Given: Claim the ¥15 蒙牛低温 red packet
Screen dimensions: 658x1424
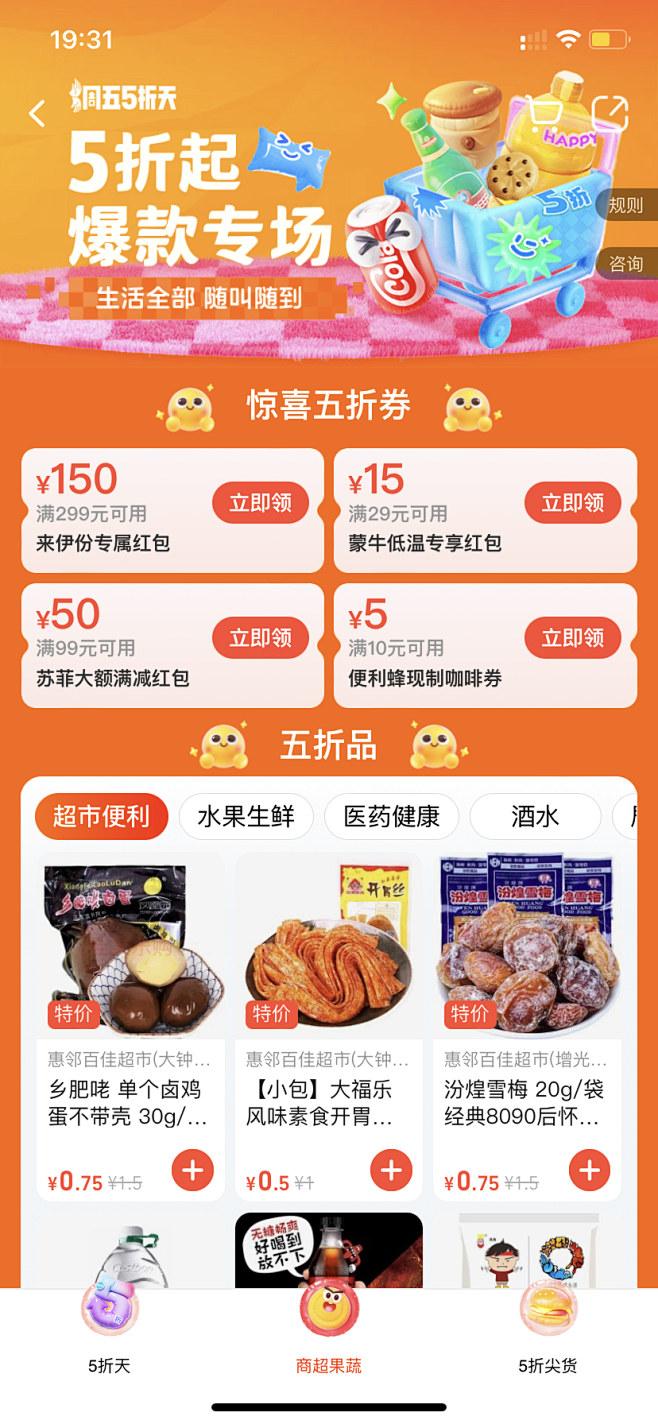Looking at the screenshot, I should [573, 503].
